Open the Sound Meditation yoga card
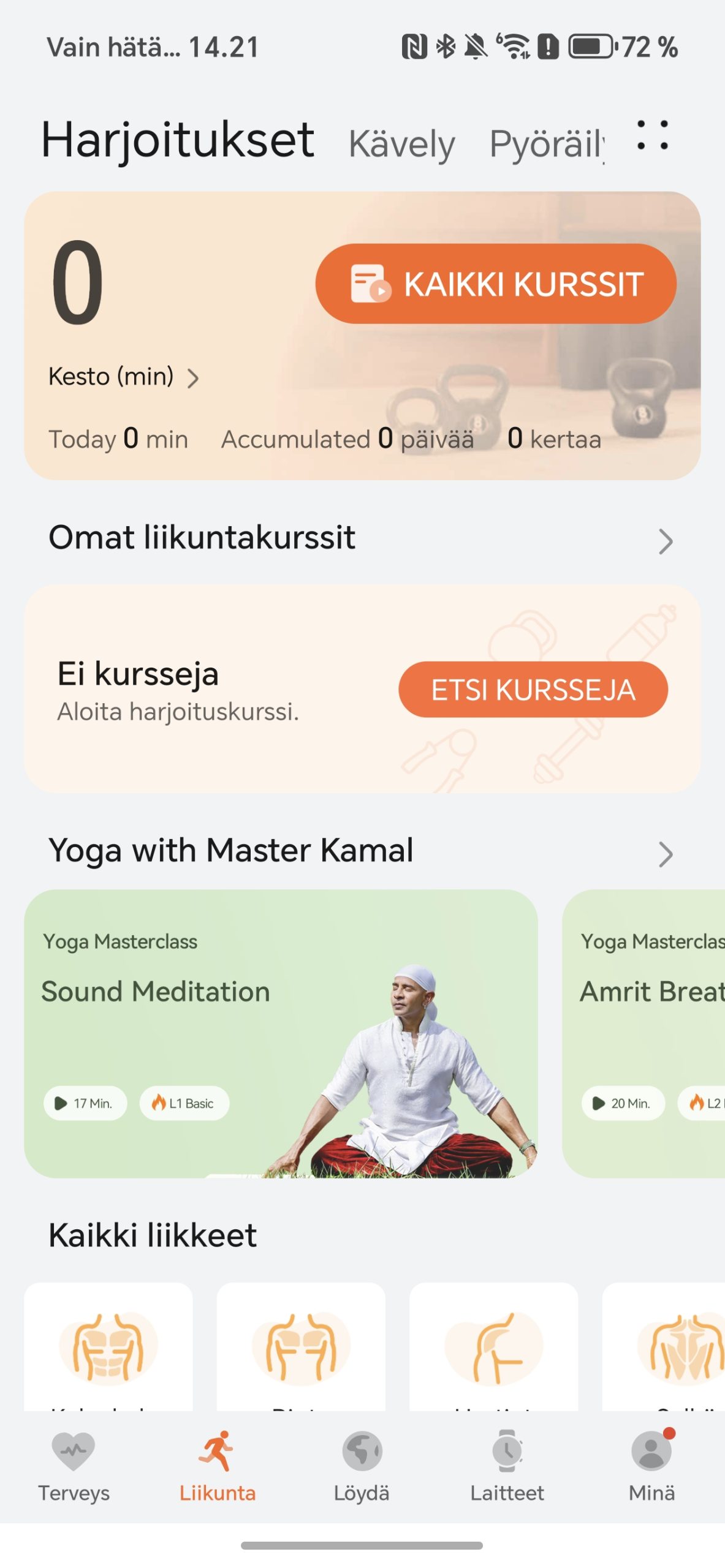The width and height of the screenshot is (725, 1568). (281, 1033)
